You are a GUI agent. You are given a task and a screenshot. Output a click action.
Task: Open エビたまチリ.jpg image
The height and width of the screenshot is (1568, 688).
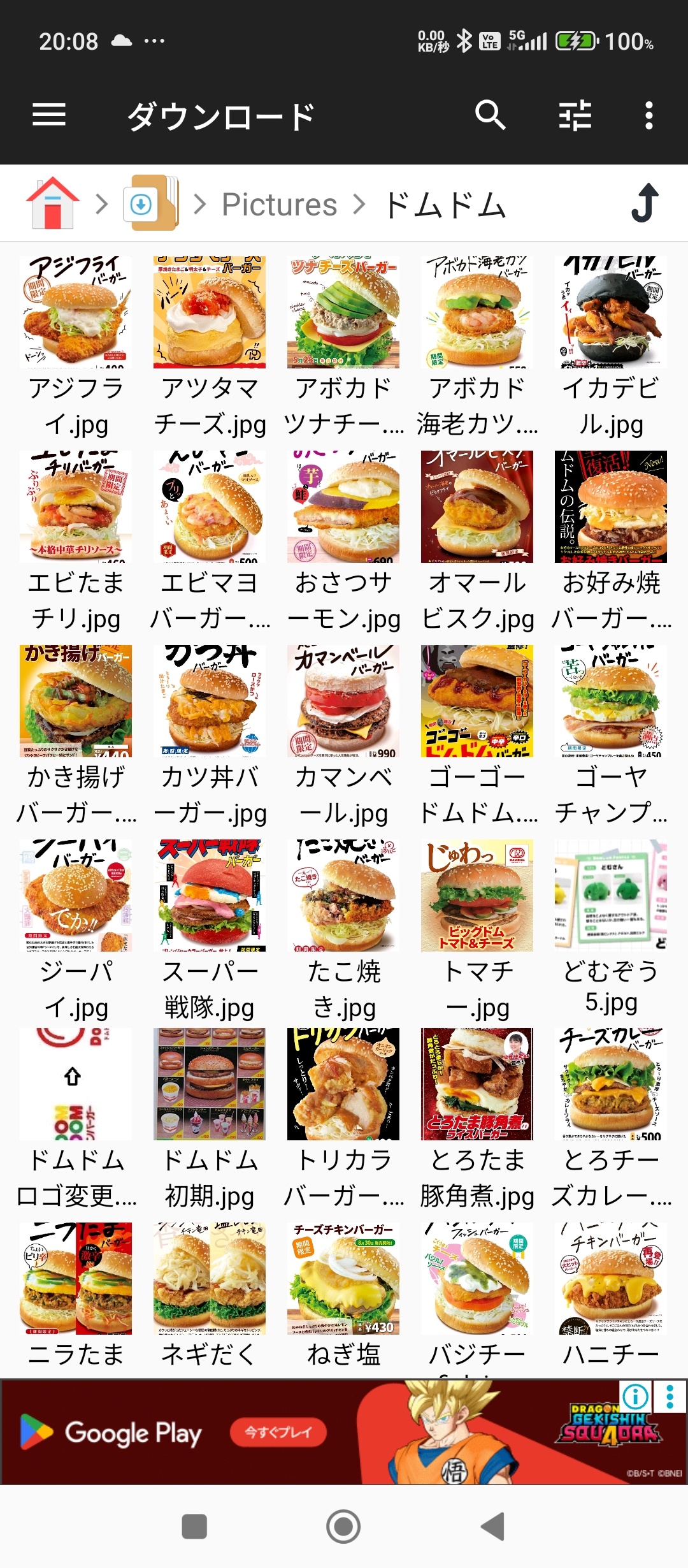76,507
